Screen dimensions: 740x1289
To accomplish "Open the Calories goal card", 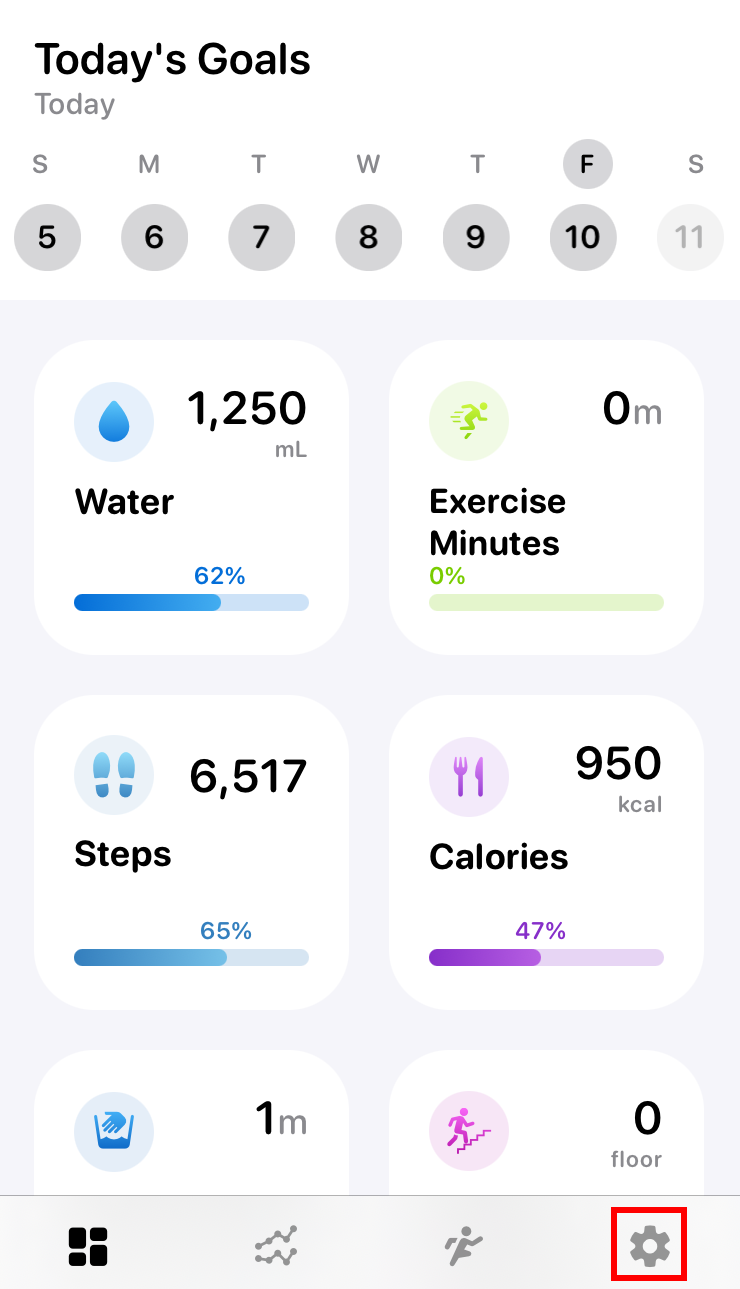I will click(x=546, y=852).
